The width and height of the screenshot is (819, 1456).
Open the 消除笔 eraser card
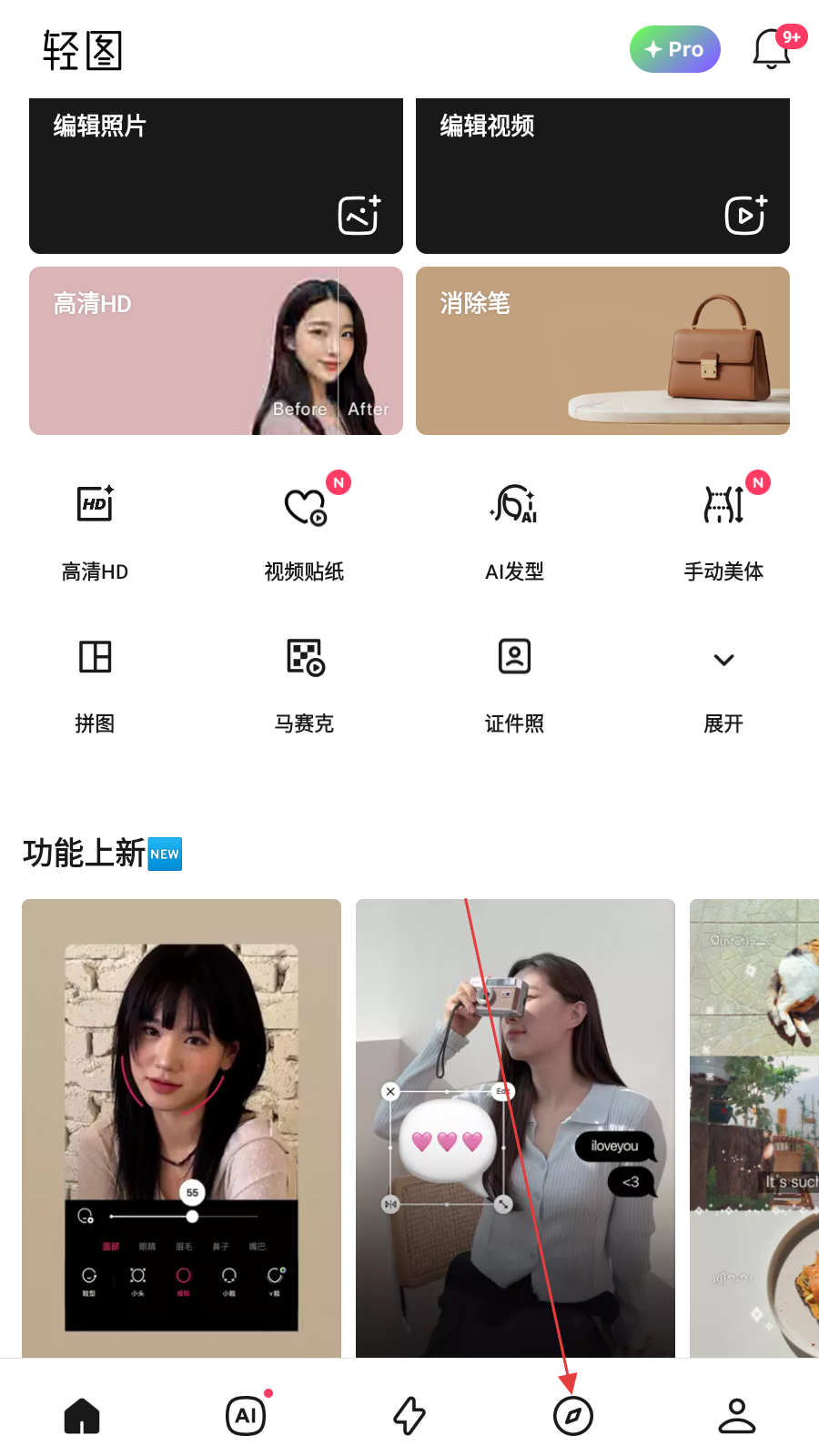click(x=602, y=350)
